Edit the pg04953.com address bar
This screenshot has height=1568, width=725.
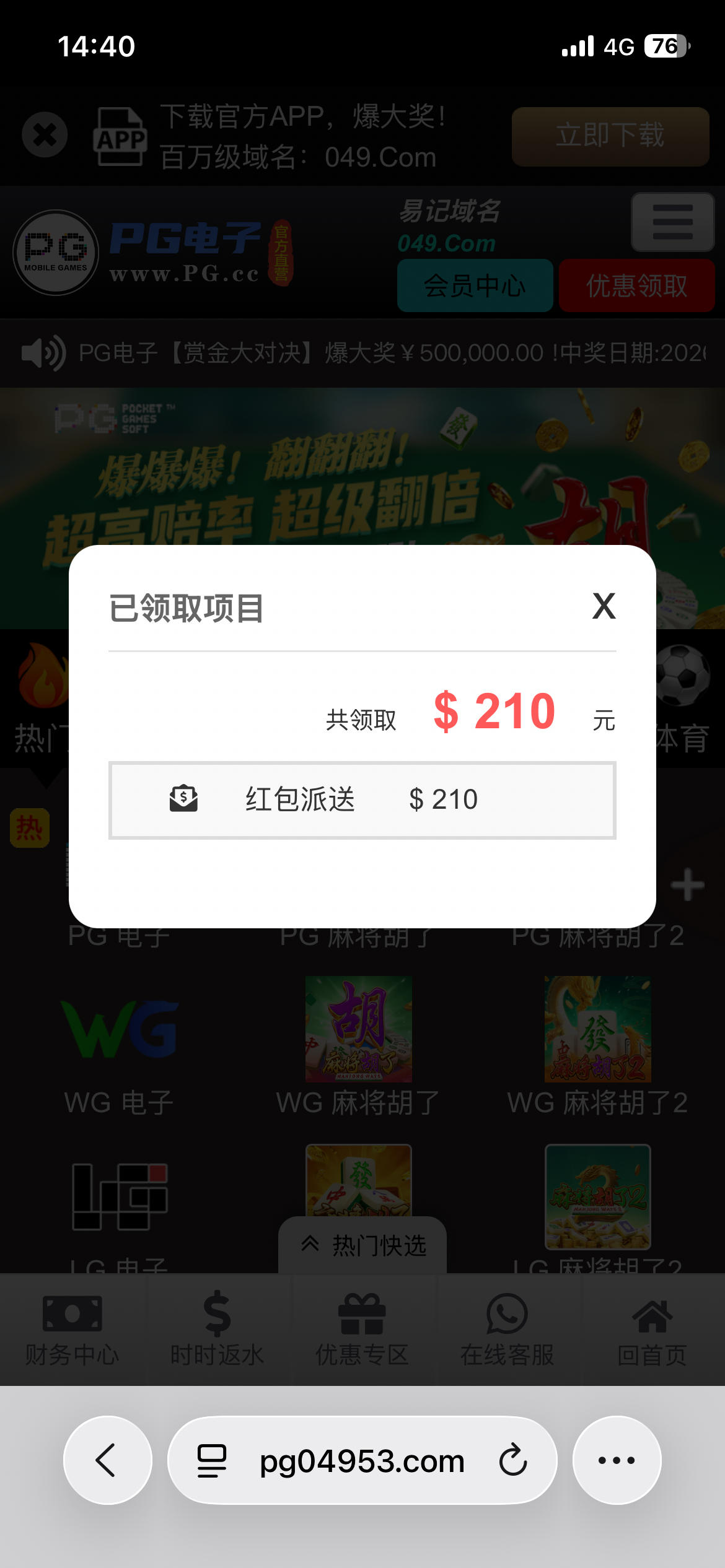click(362, 1461)
